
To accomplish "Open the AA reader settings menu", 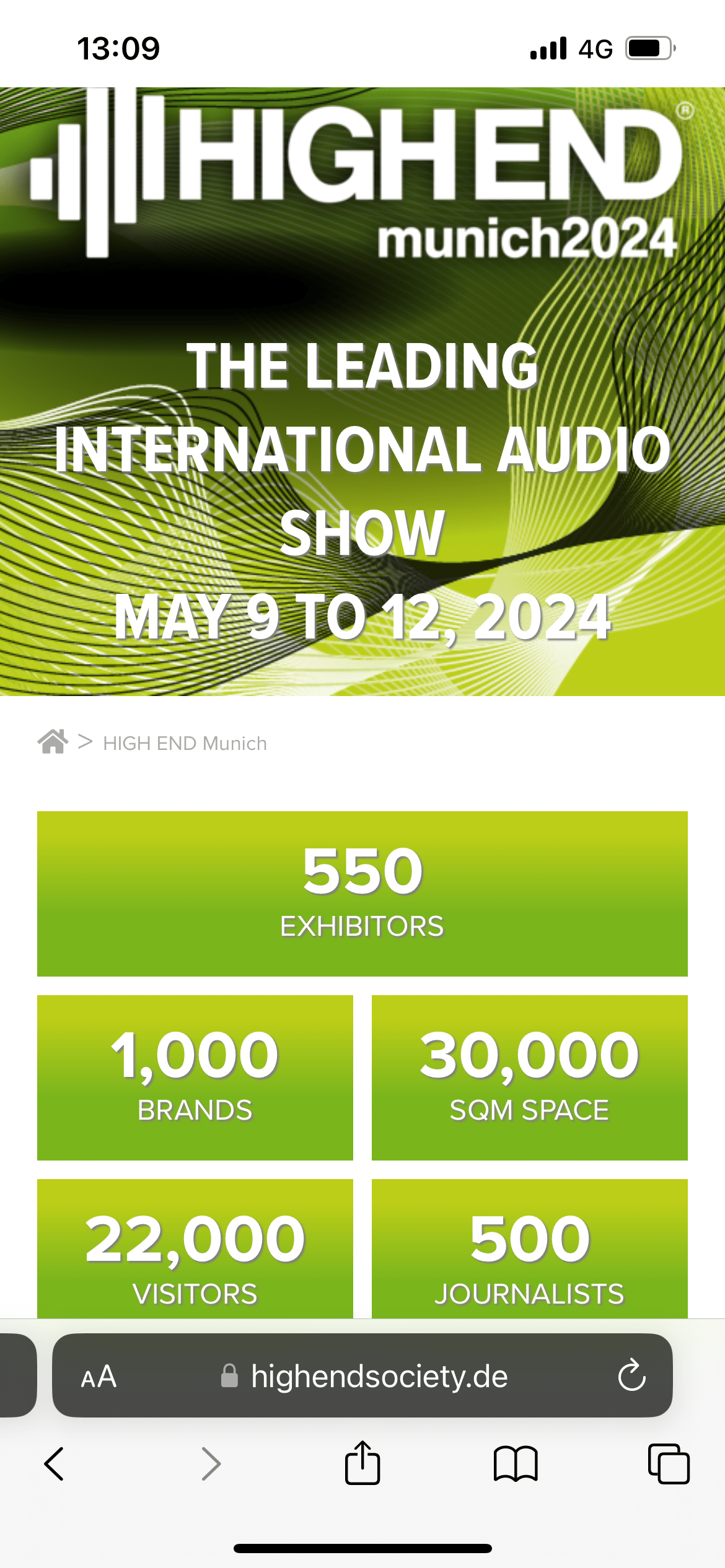I will click(99, 1377).
